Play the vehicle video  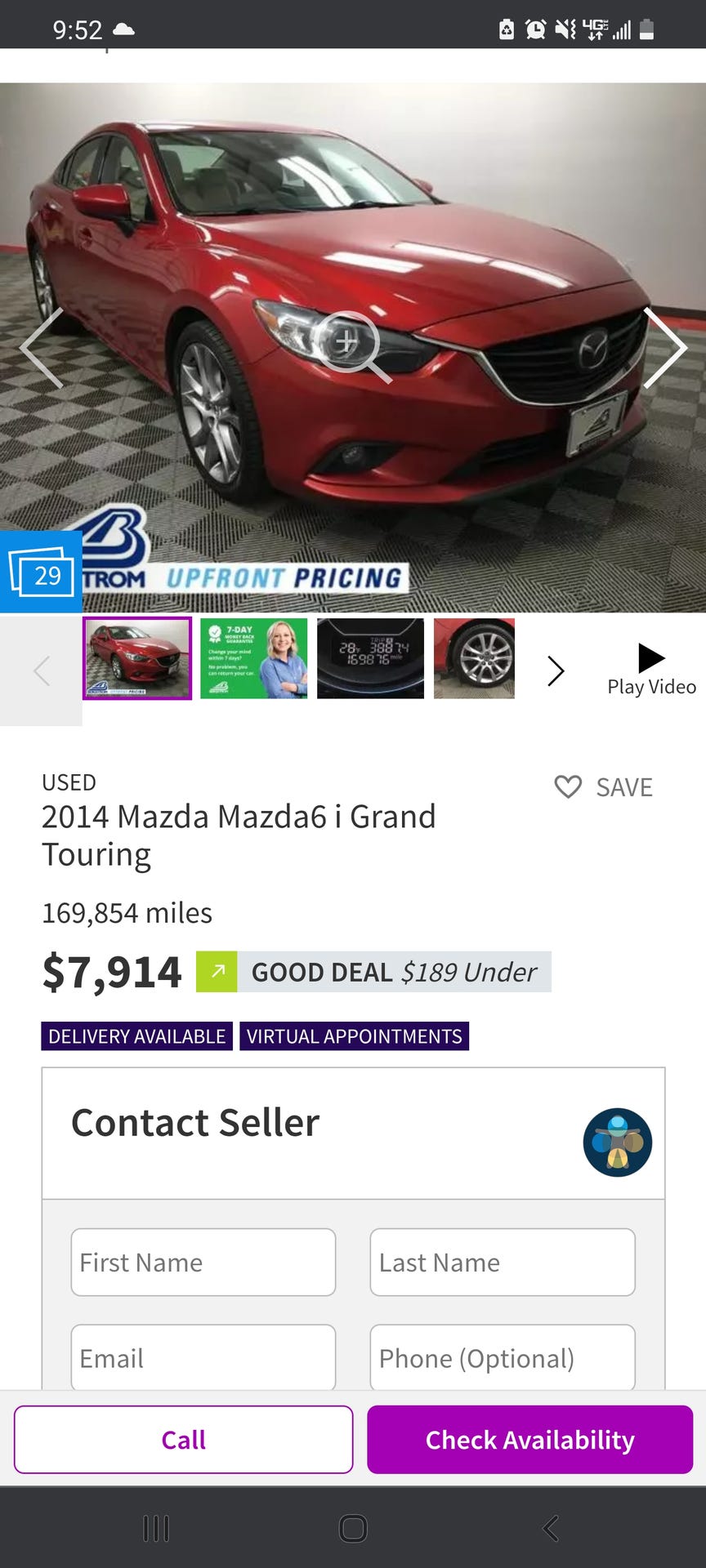(651, 669)
